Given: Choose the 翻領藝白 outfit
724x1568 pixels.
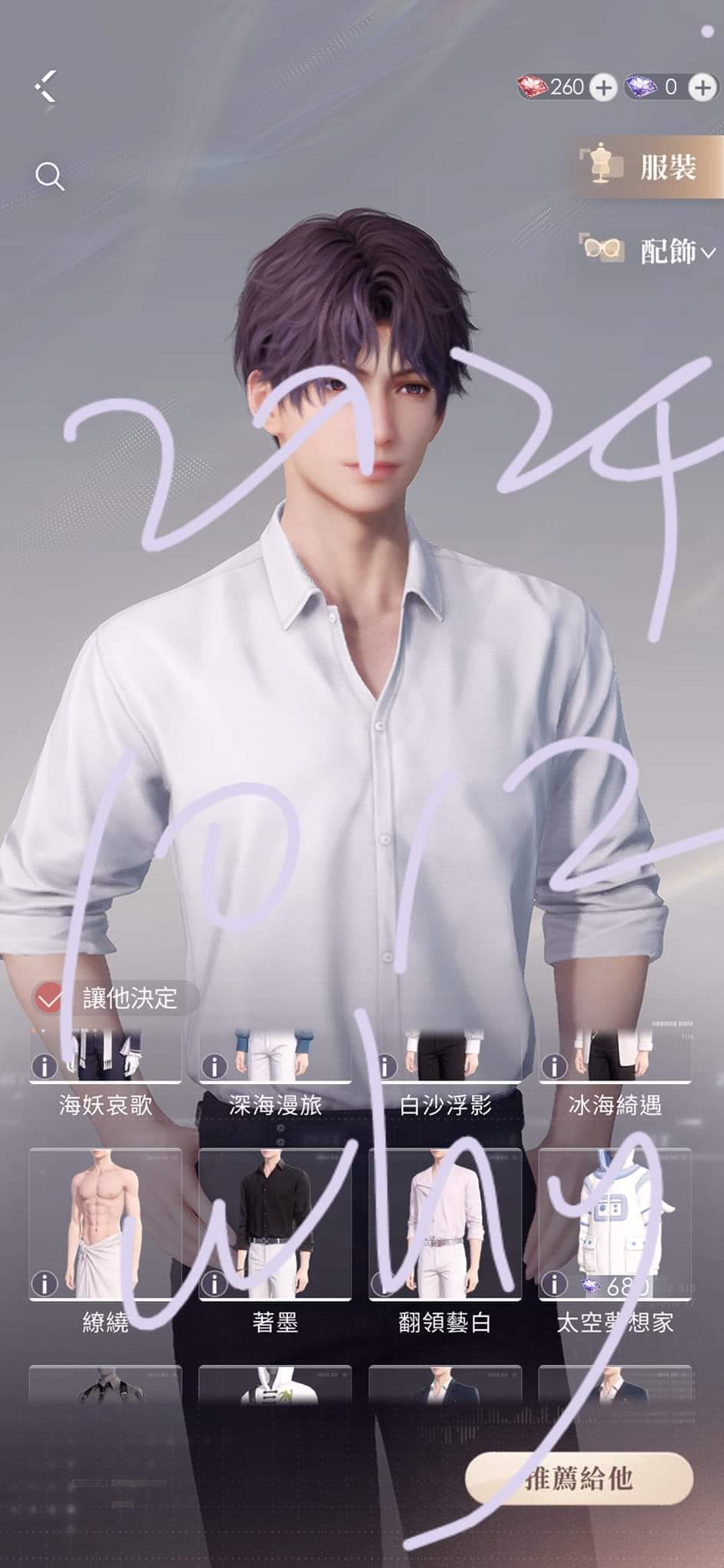Looking at the screenshot, I should pyautogui.click(x=445, y=1217).
